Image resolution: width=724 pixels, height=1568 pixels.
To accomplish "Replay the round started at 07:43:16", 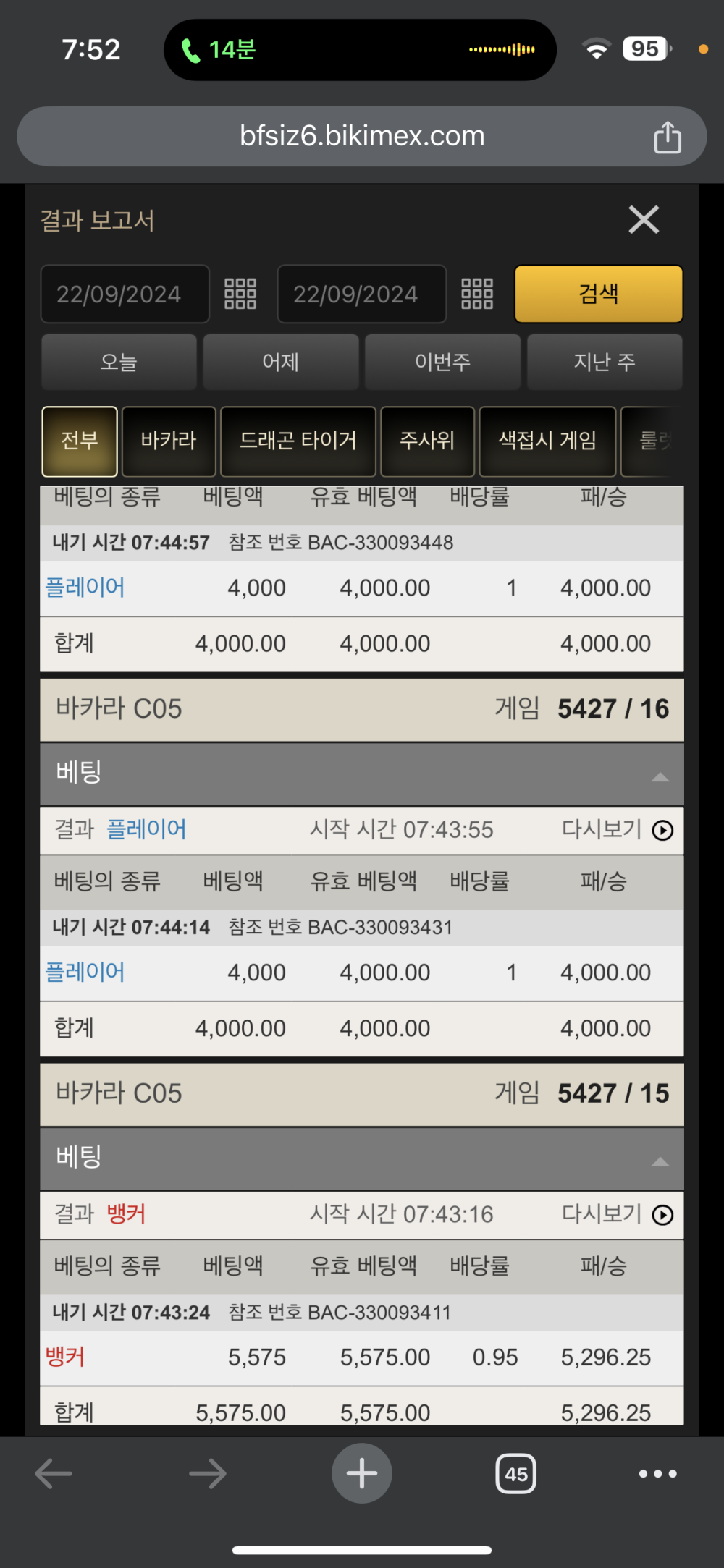I will [662, 1215].
